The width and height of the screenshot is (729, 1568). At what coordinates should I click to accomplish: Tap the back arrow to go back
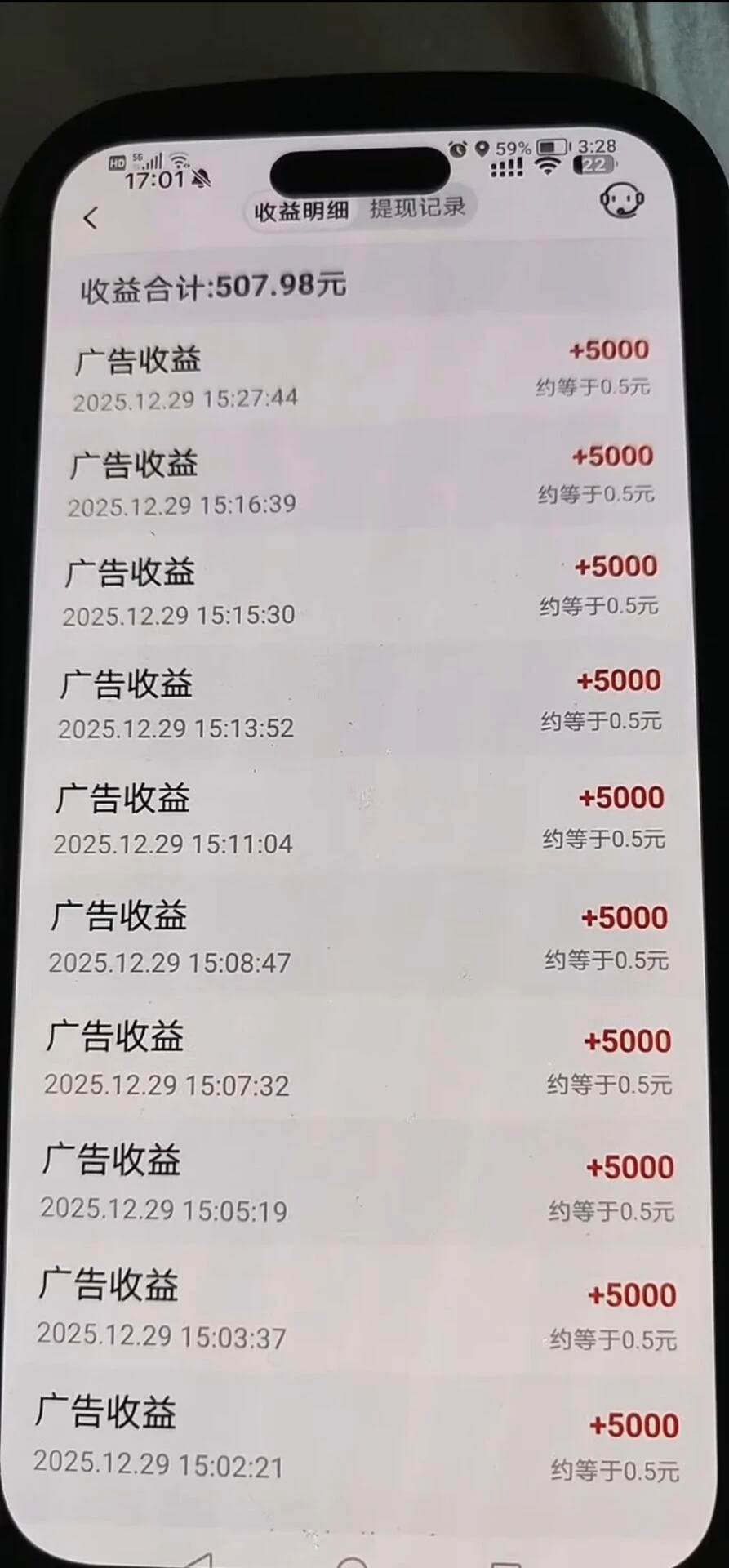coord(91,218)
